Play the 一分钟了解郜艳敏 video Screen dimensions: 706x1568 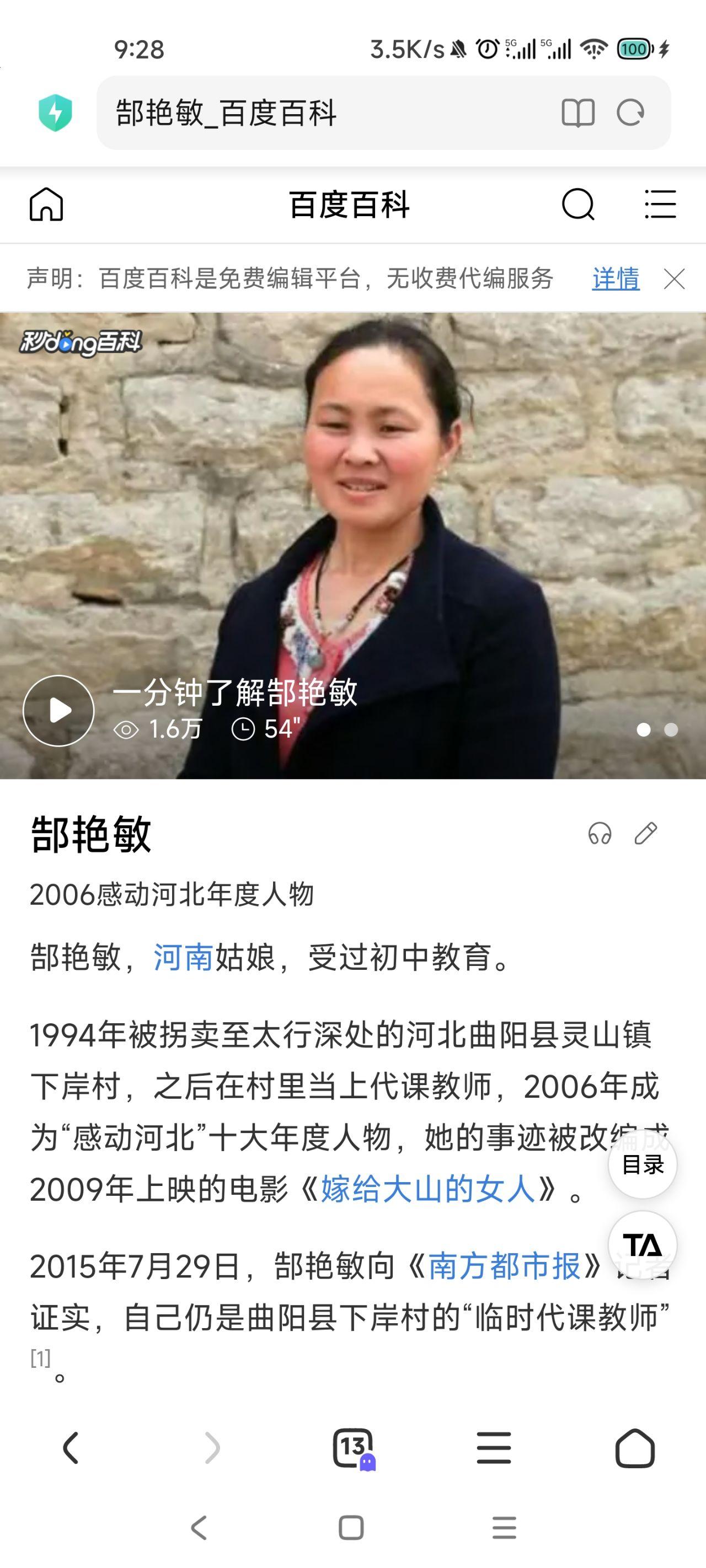click(58, 710)
